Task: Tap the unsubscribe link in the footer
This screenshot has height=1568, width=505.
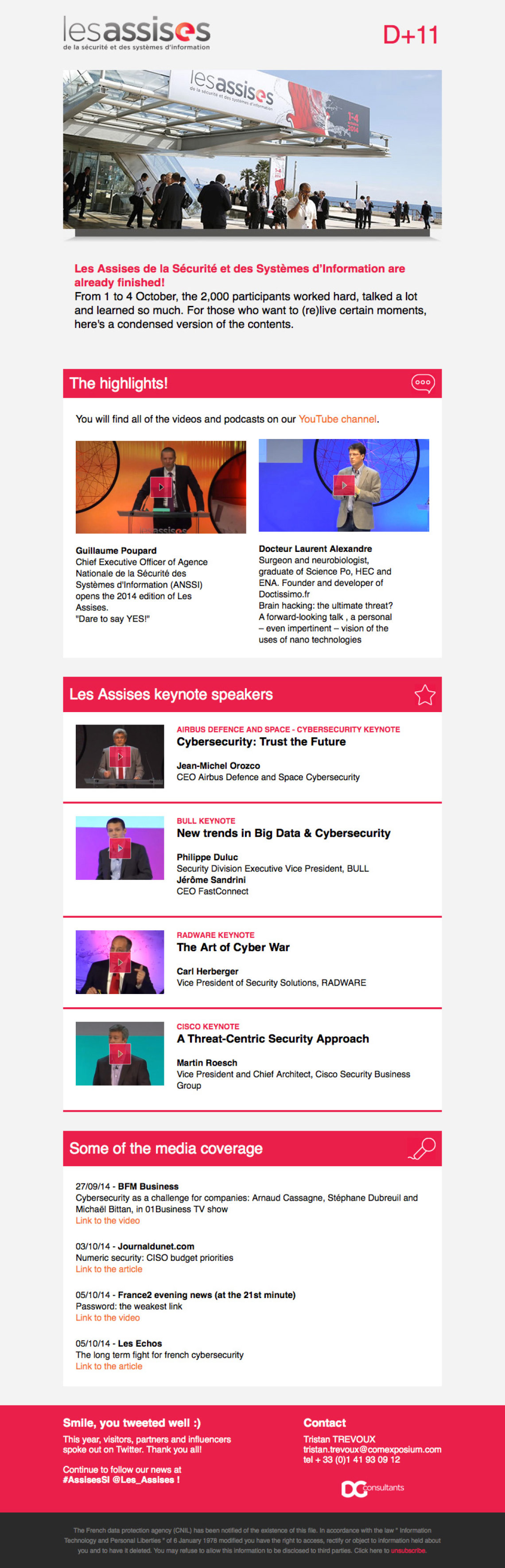Action: (x=408, y=1550)
